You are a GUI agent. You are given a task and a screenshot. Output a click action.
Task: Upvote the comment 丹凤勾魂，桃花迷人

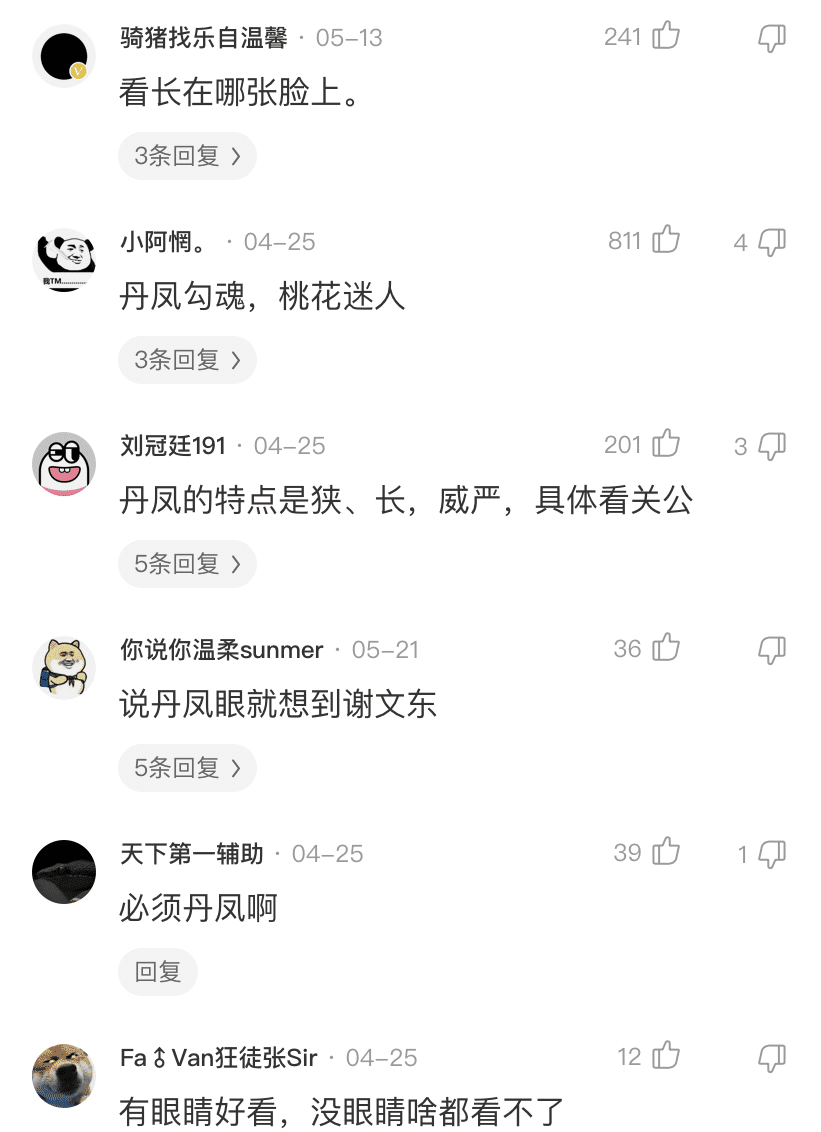pyautogui.click(x=668, y=240)
